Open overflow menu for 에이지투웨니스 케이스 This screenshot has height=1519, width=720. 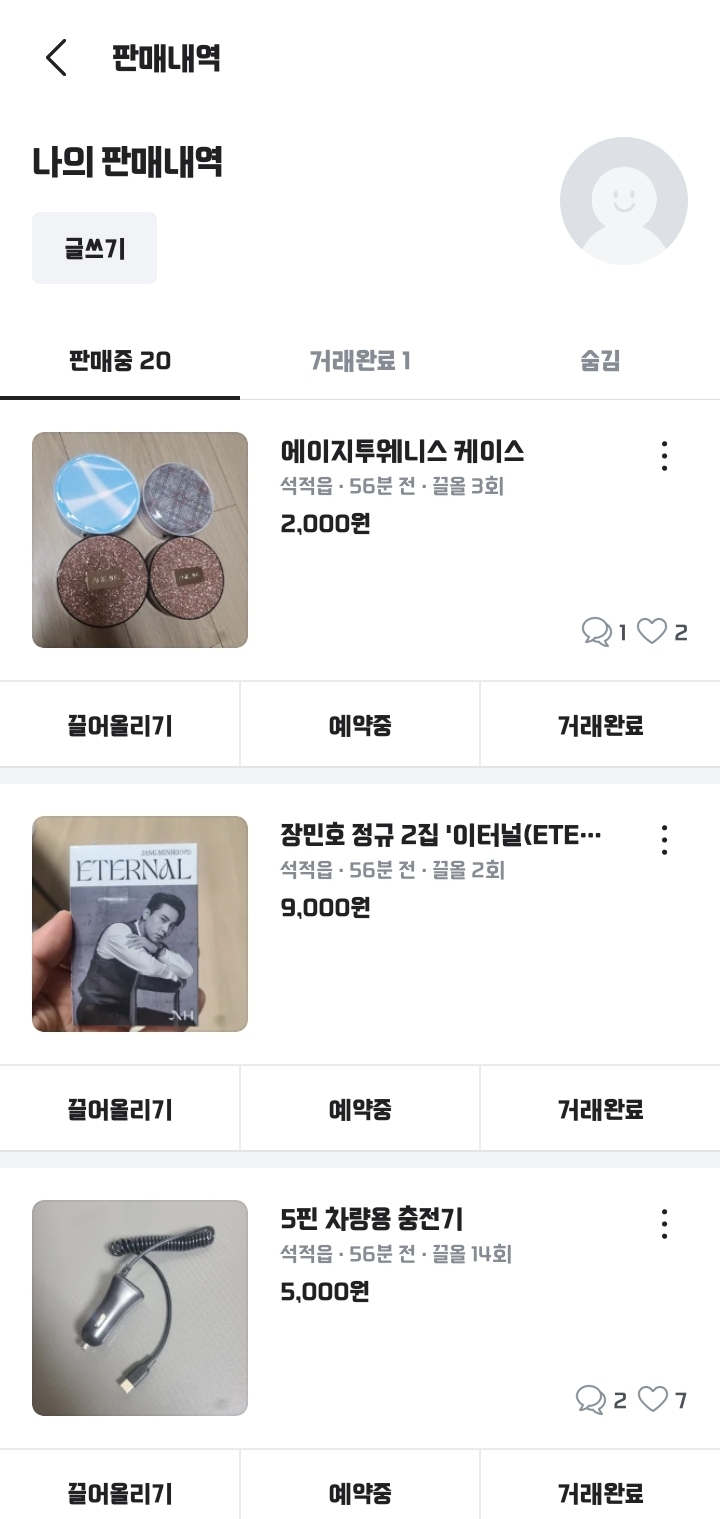(x=664, y=456)
